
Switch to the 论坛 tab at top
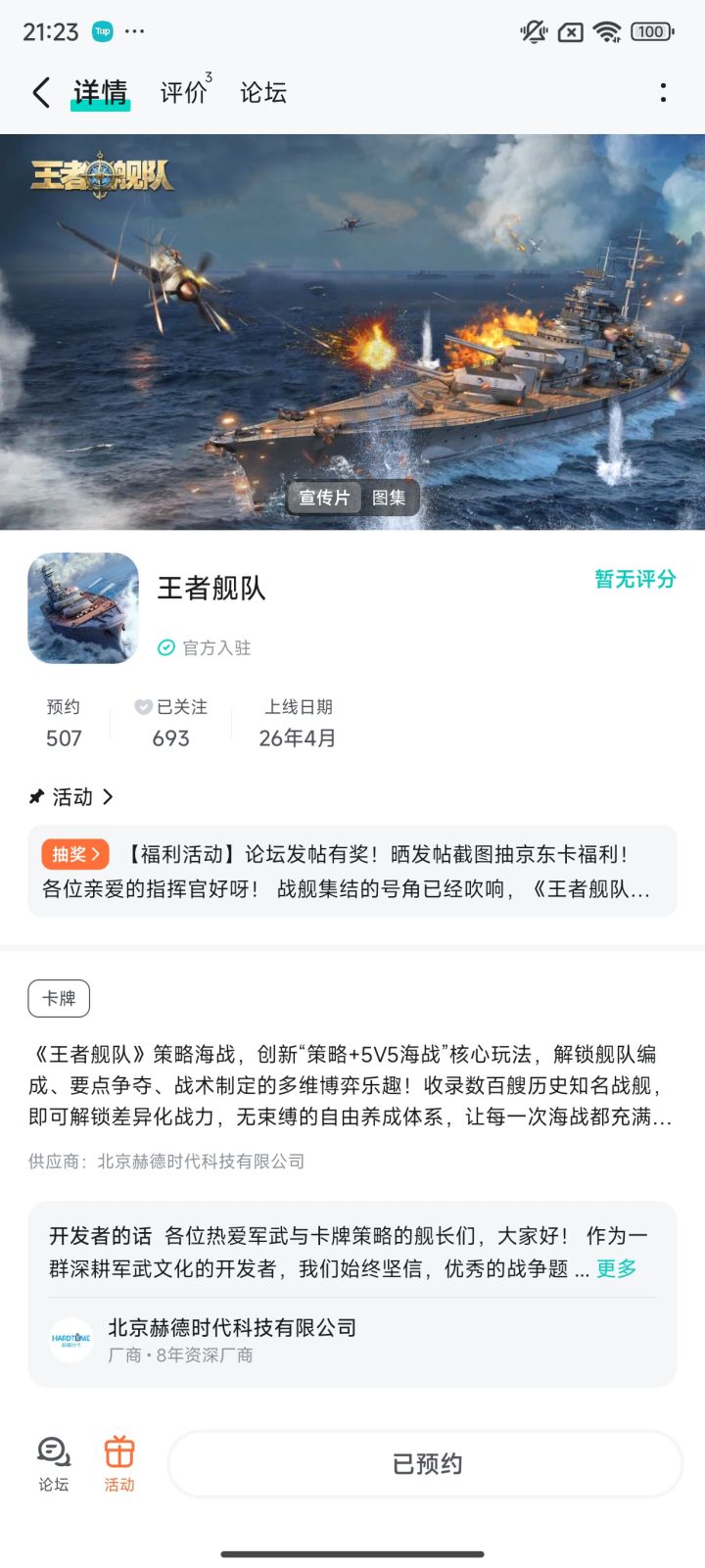(263, 92)
